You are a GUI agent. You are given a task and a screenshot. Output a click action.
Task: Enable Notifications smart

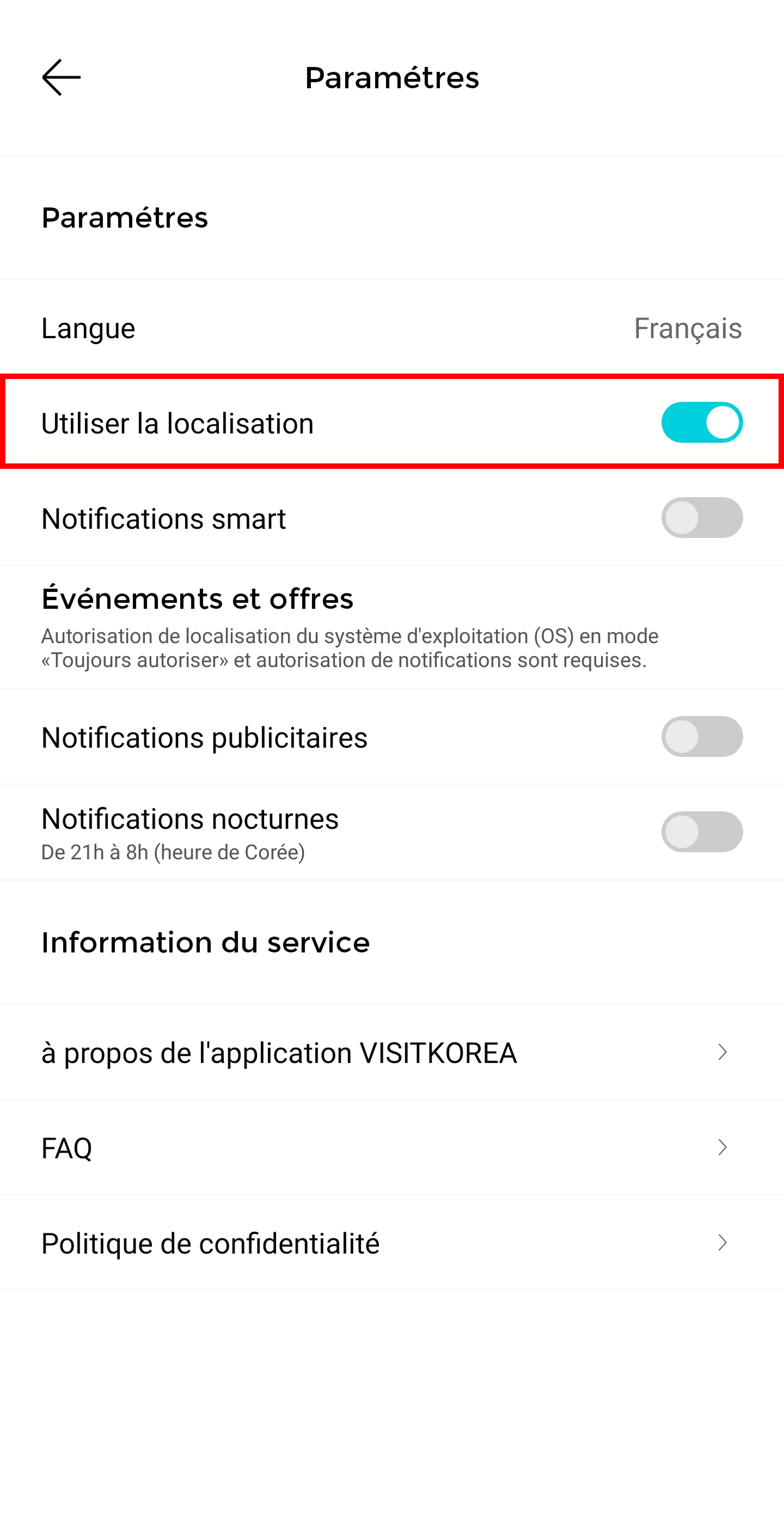(702, 518)
